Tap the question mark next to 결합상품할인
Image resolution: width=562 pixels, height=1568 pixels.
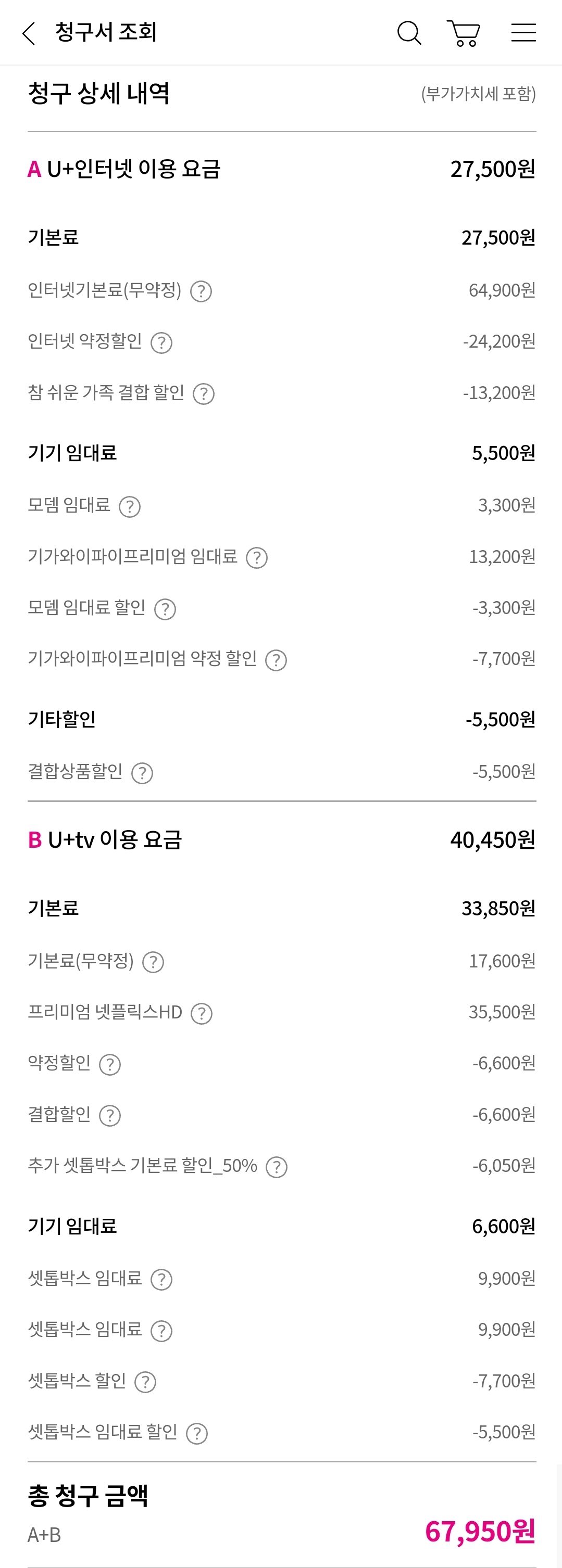[x=142, y=773]
